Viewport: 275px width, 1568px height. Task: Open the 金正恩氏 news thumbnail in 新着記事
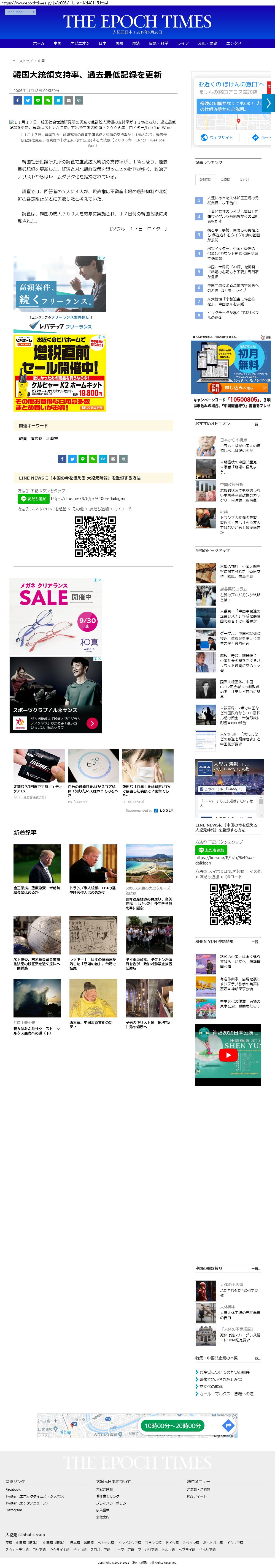(x=37, y=863)
